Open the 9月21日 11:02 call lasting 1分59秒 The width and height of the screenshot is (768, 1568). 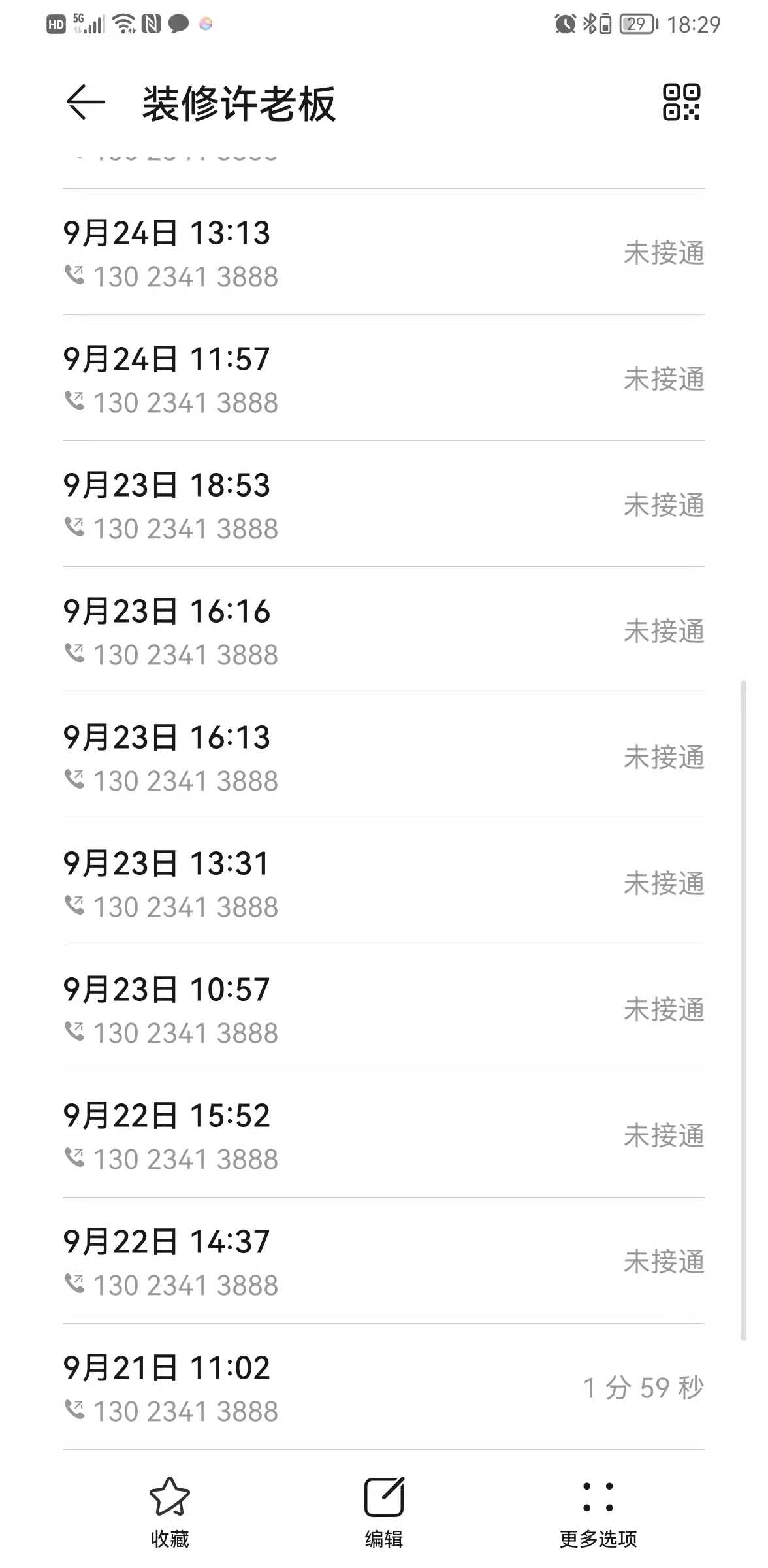[384, 1388]
